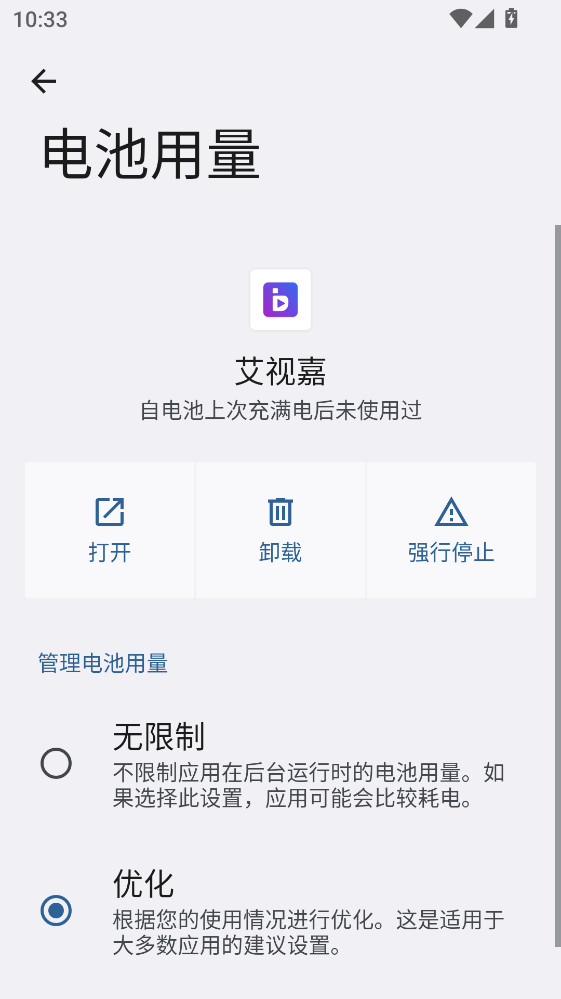Viewport: 561px width, 999px height.
Task: Tap 卸载 to uninstall the app
Action: (x=280, y=530)
